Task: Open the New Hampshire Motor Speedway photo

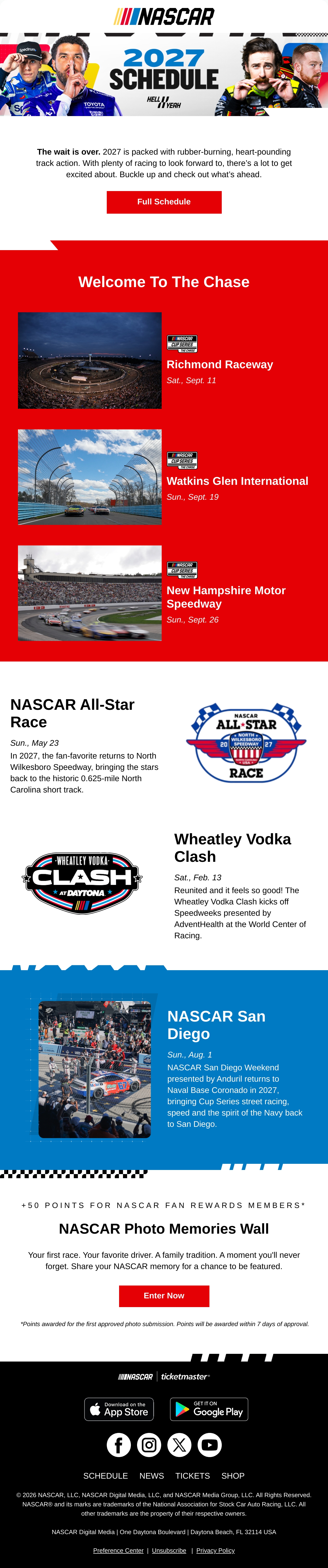Action: pos(90,593)
